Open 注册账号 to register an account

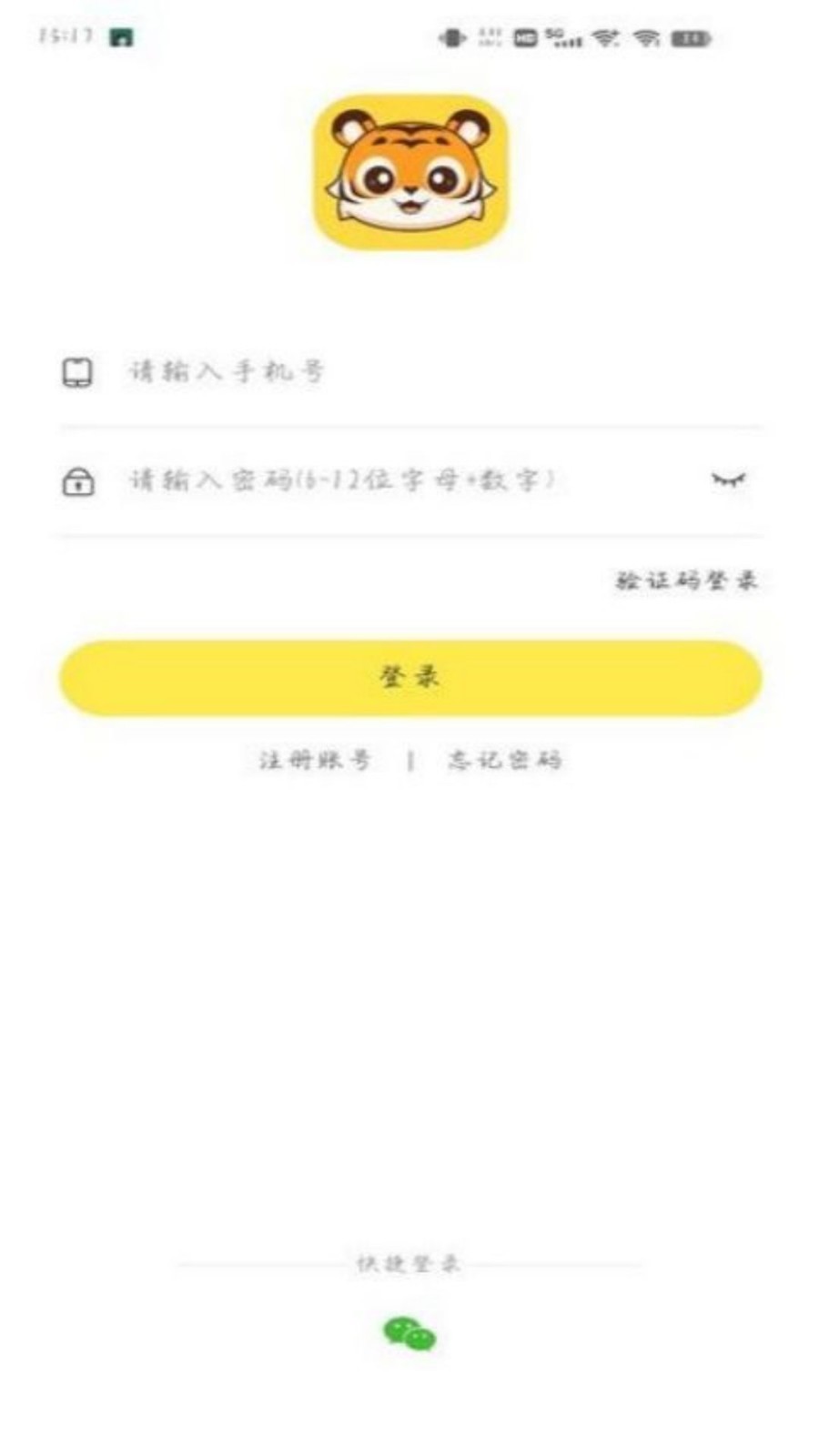coord(313,761)
